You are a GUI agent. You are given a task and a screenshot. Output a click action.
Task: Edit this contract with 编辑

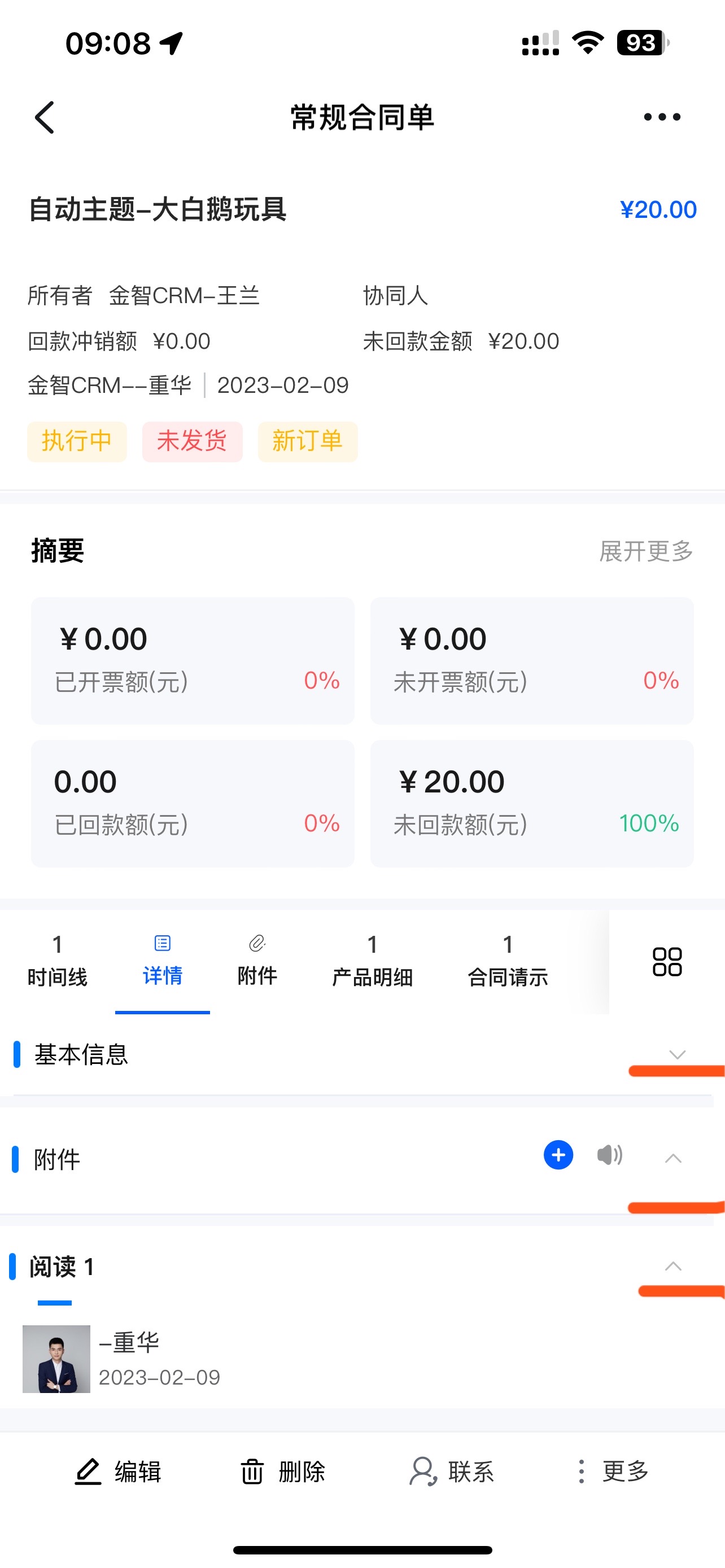coord(118,1472)
